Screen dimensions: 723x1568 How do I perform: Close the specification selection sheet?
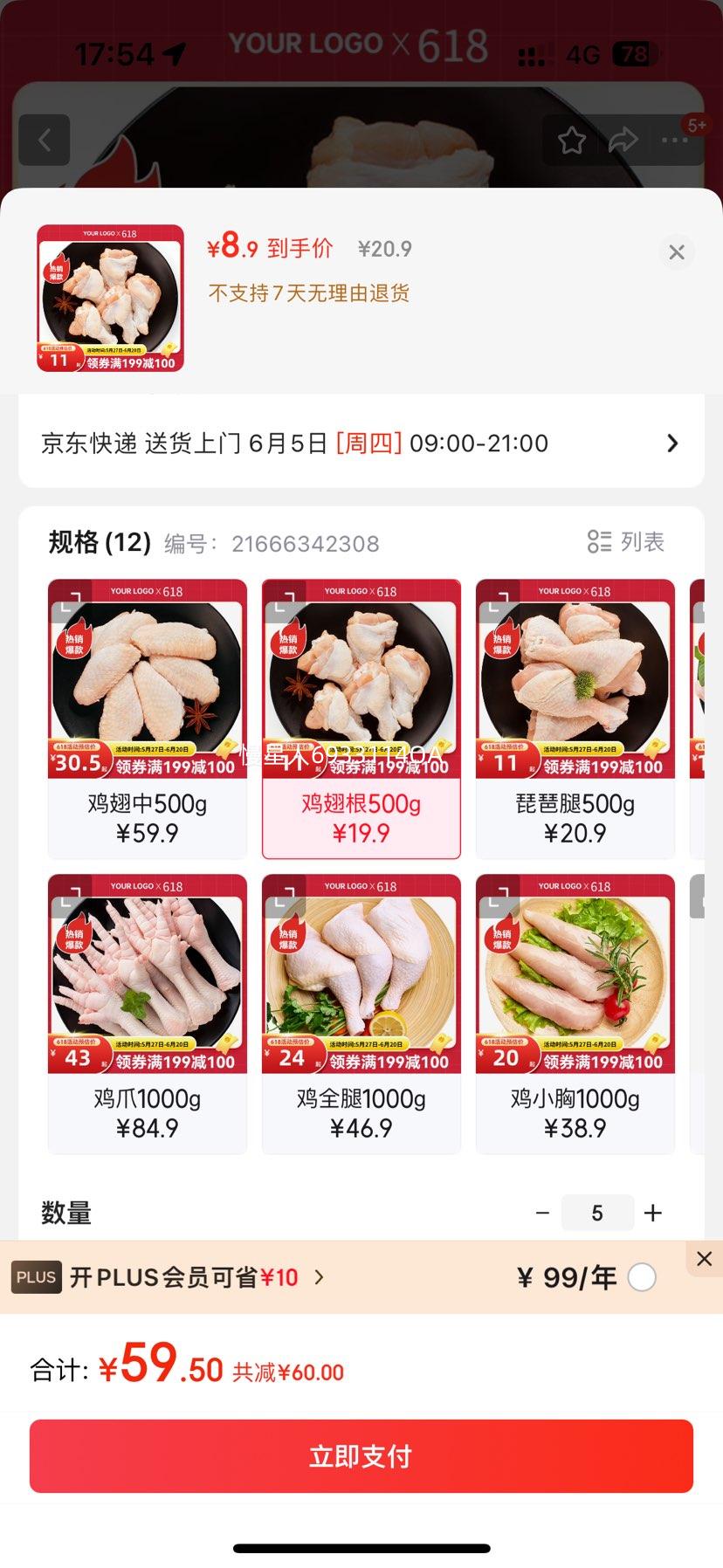point(676,252)
